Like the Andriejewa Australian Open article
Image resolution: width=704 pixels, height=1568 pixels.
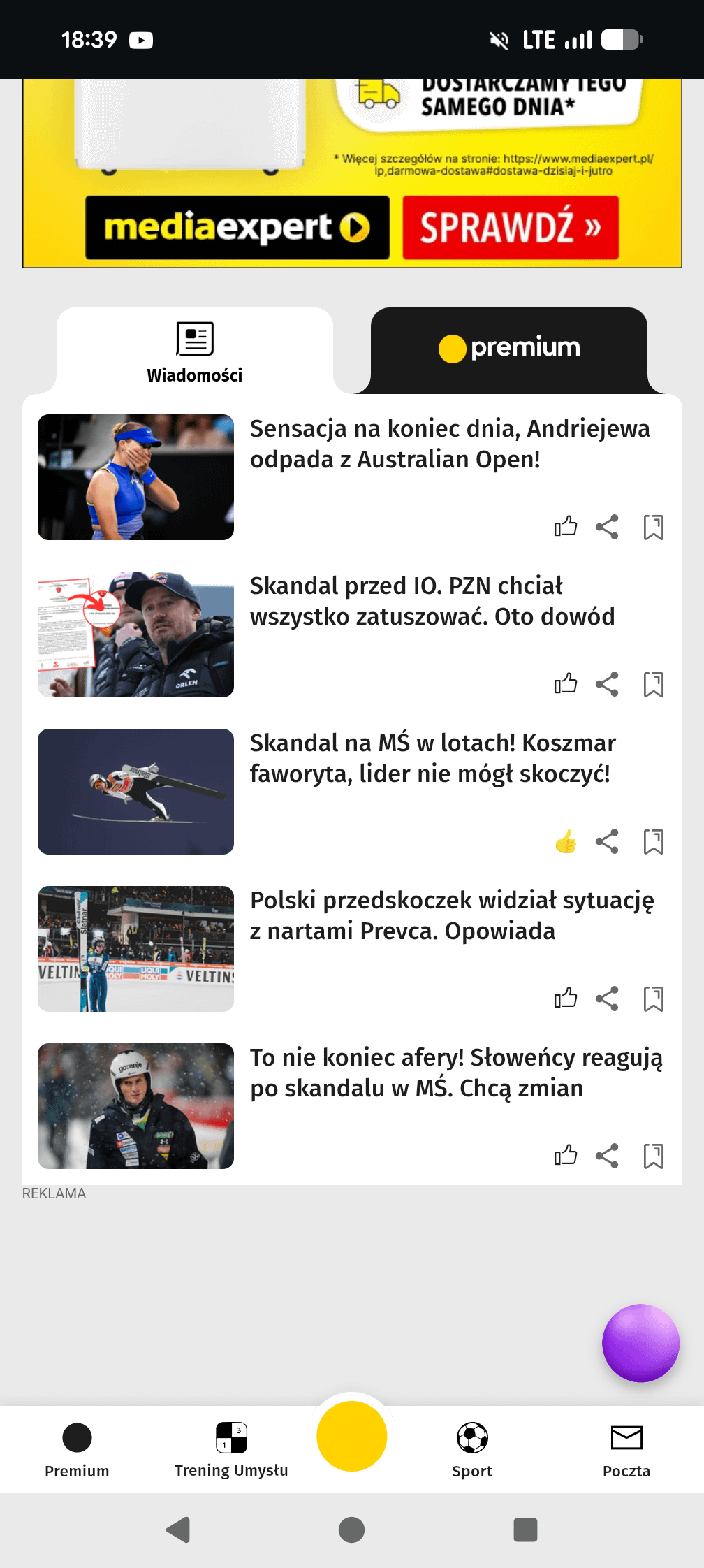[566, 527]
